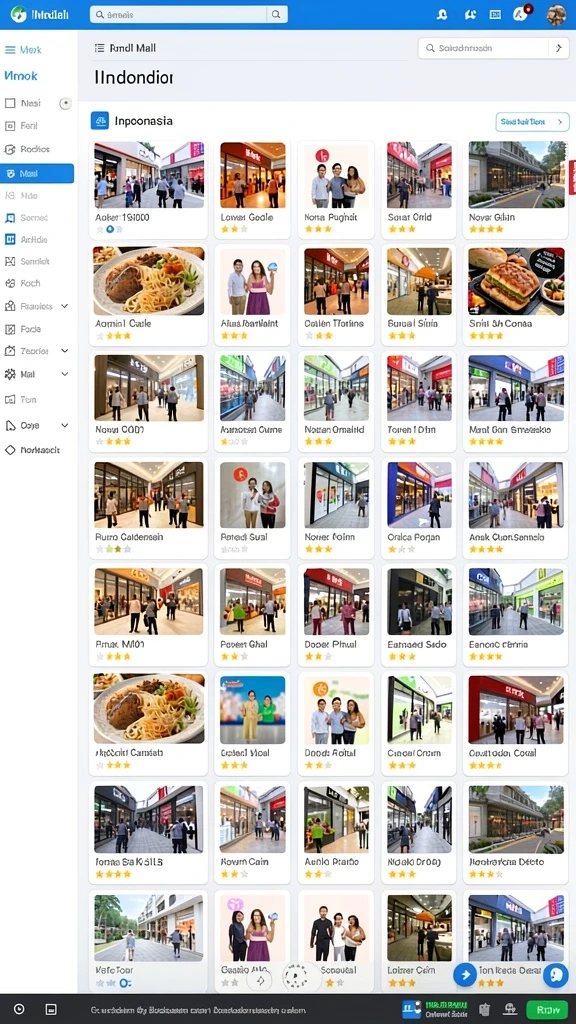
Task: Tap the magnifier button beside the top search field
Action: [x=277, y=14]
